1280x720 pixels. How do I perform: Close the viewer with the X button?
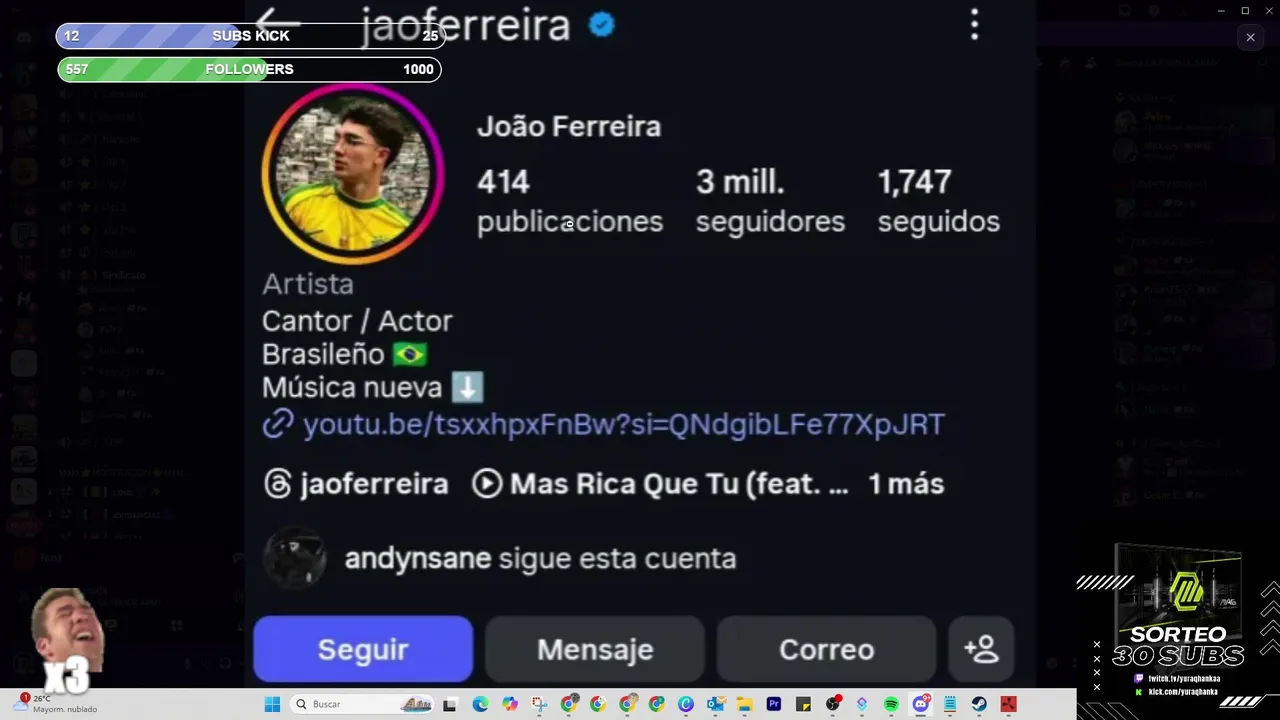coord(1250,37)
